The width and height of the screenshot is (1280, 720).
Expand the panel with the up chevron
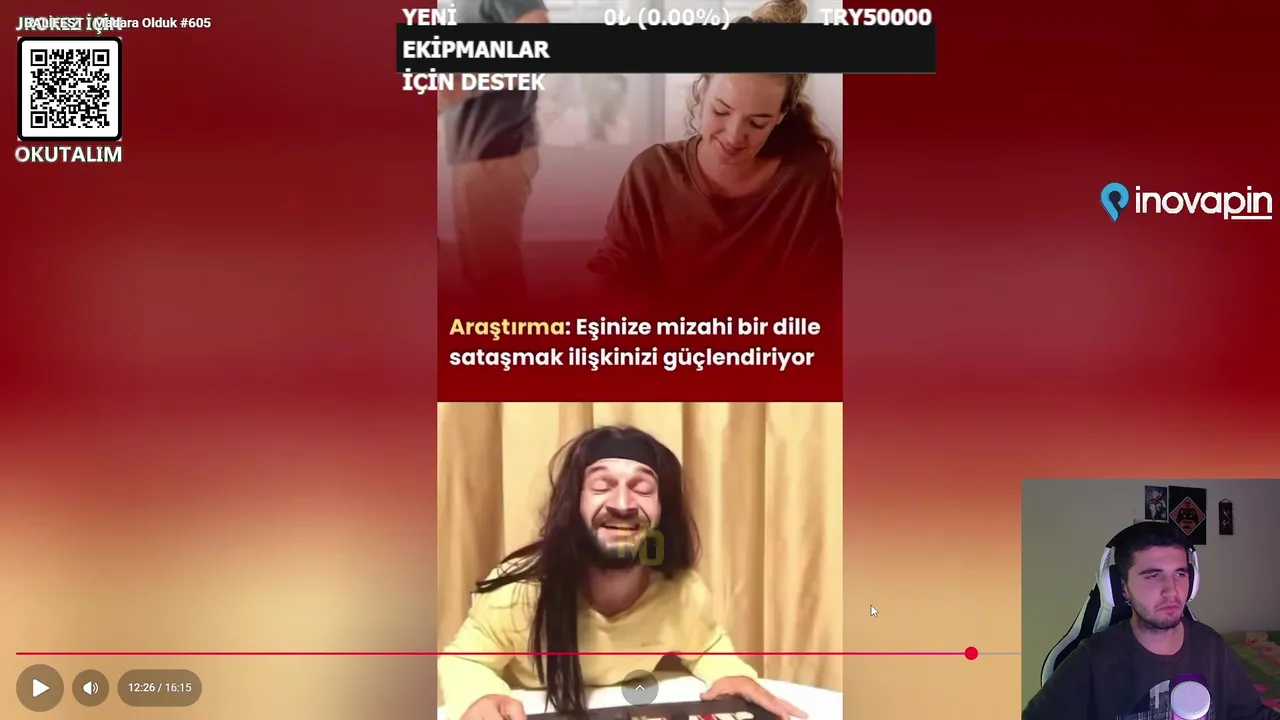pos(640,688)
